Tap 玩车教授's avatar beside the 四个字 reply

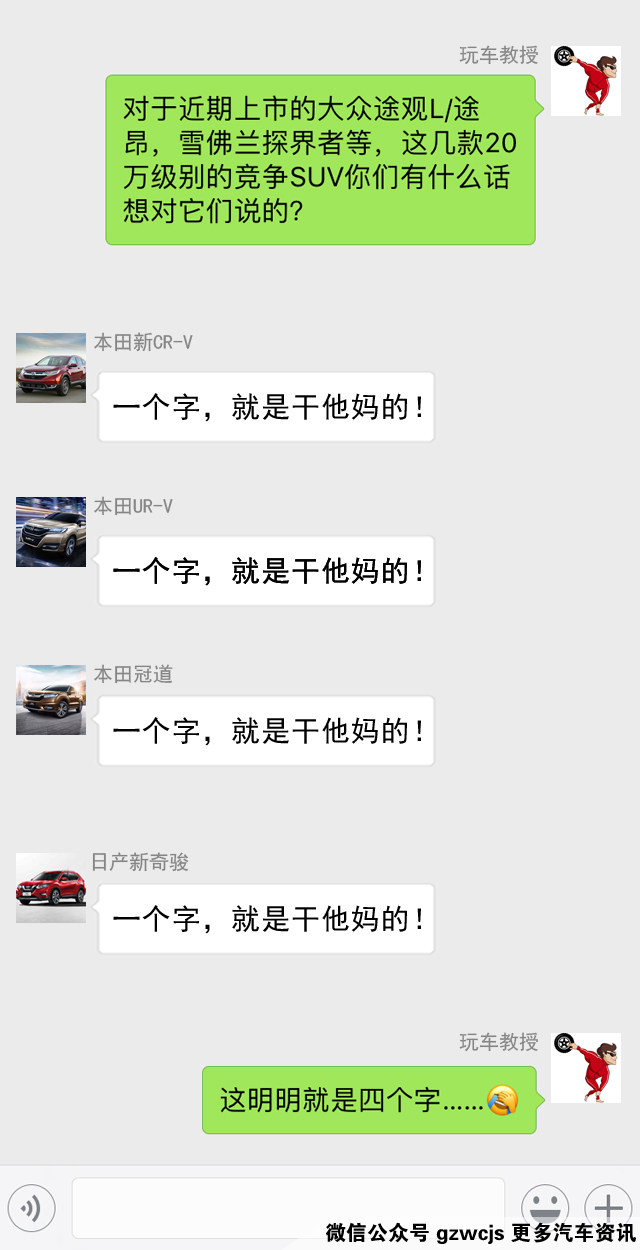click(586, 1068)
